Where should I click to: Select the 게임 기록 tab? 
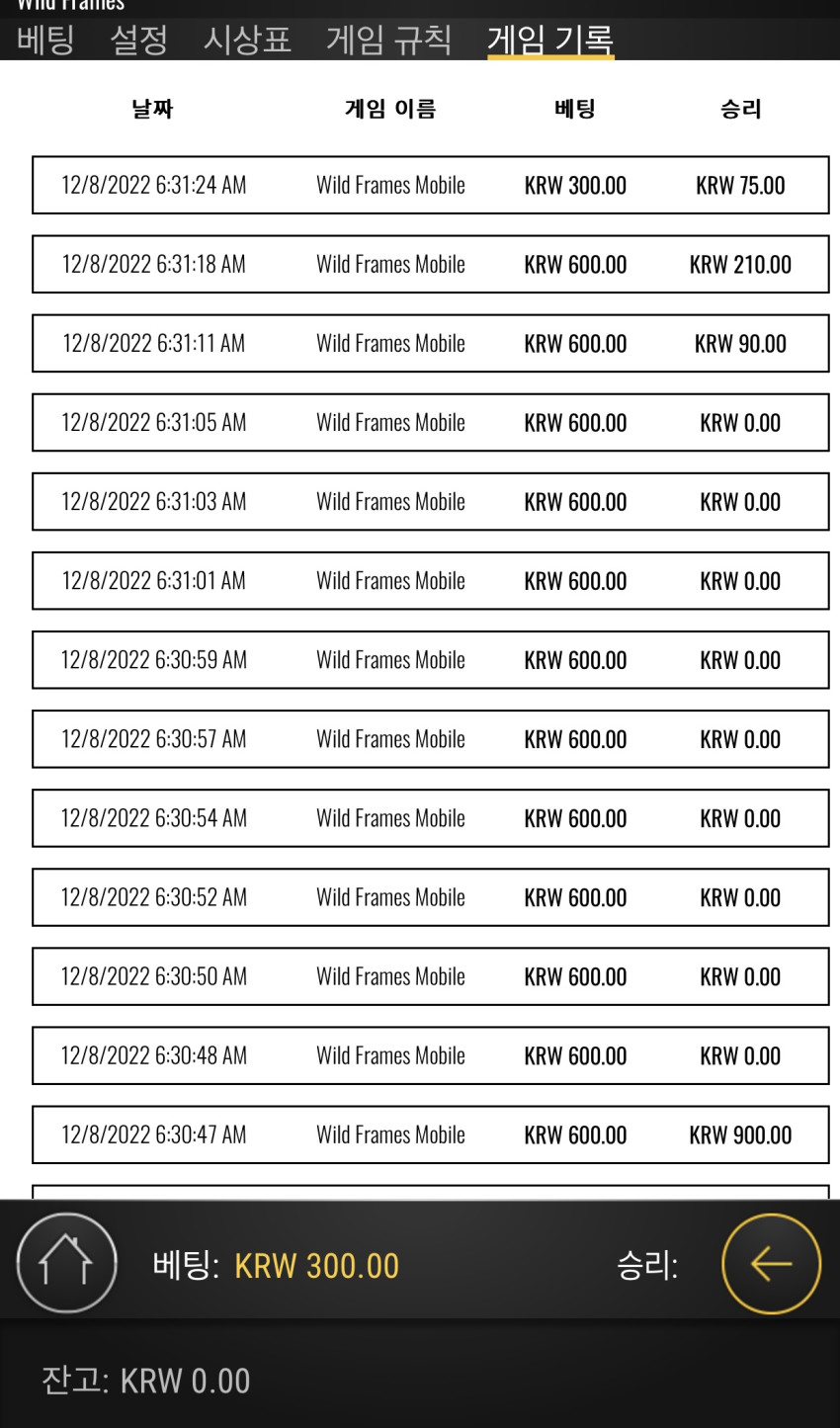(x=550, y=41)
